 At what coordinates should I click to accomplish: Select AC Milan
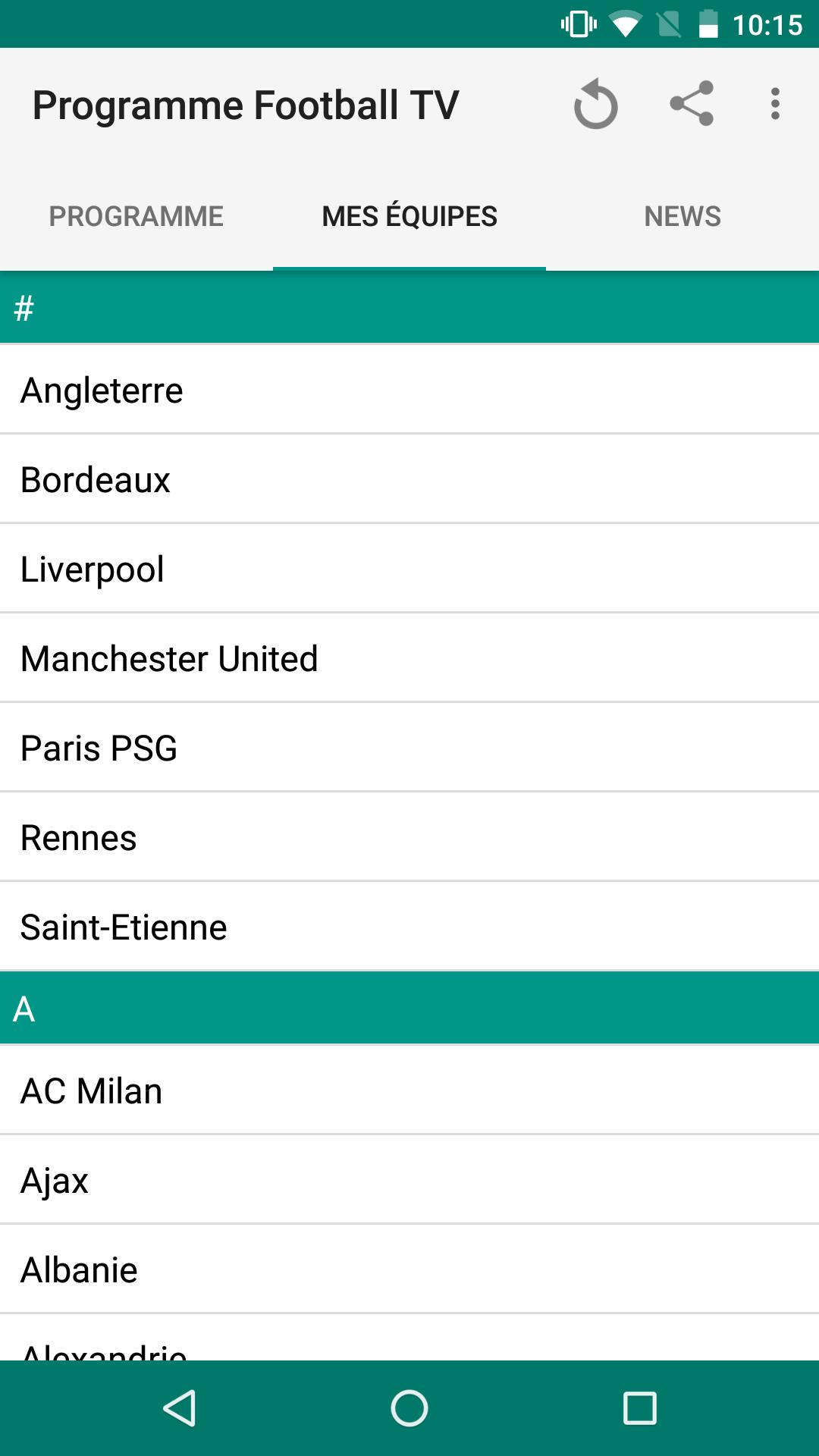409,1090
